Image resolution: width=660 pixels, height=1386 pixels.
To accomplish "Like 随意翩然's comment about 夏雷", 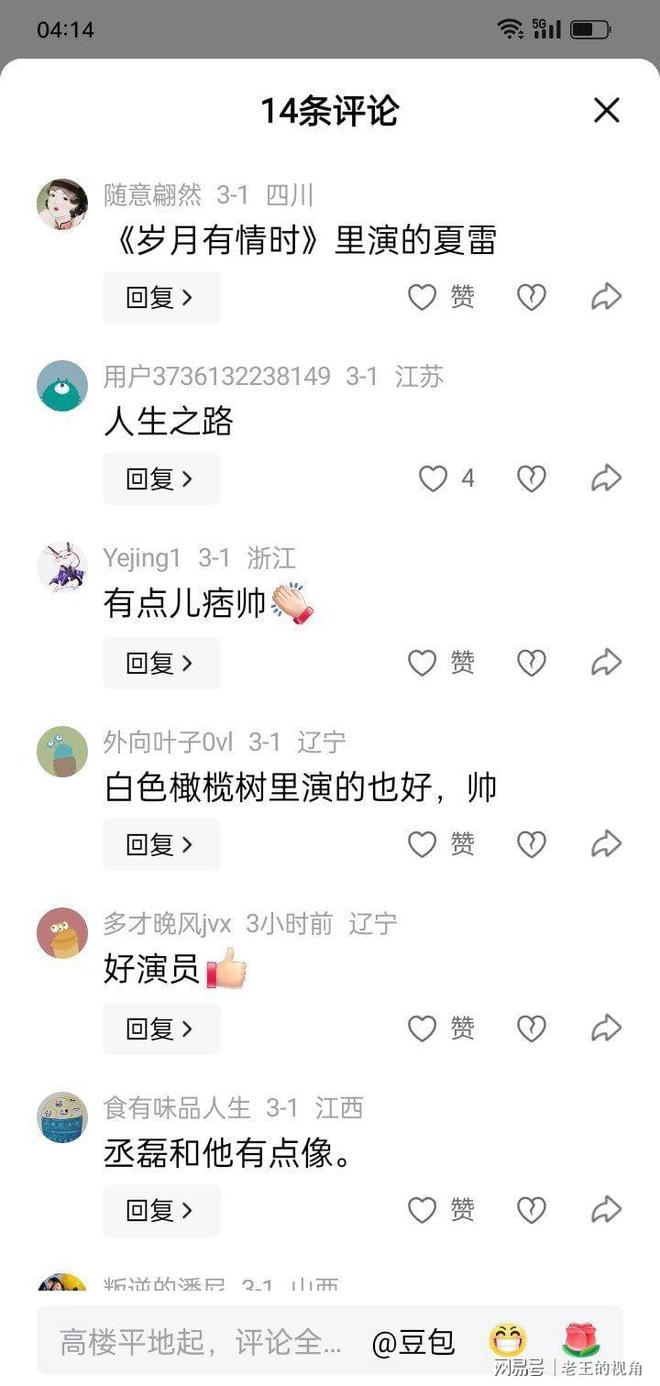I will (x=422, y=297).
